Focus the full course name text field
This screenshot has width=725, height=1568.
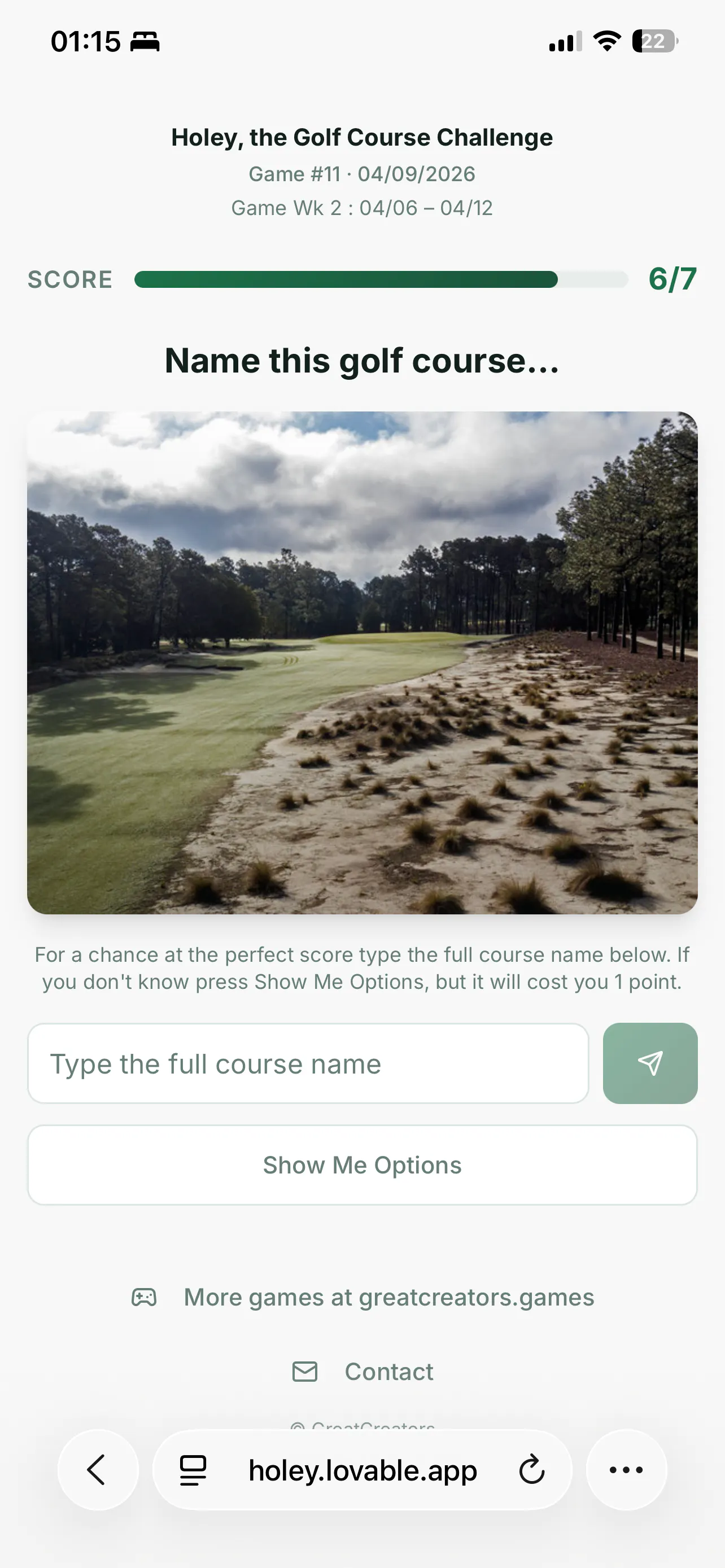coord(308,1063)
